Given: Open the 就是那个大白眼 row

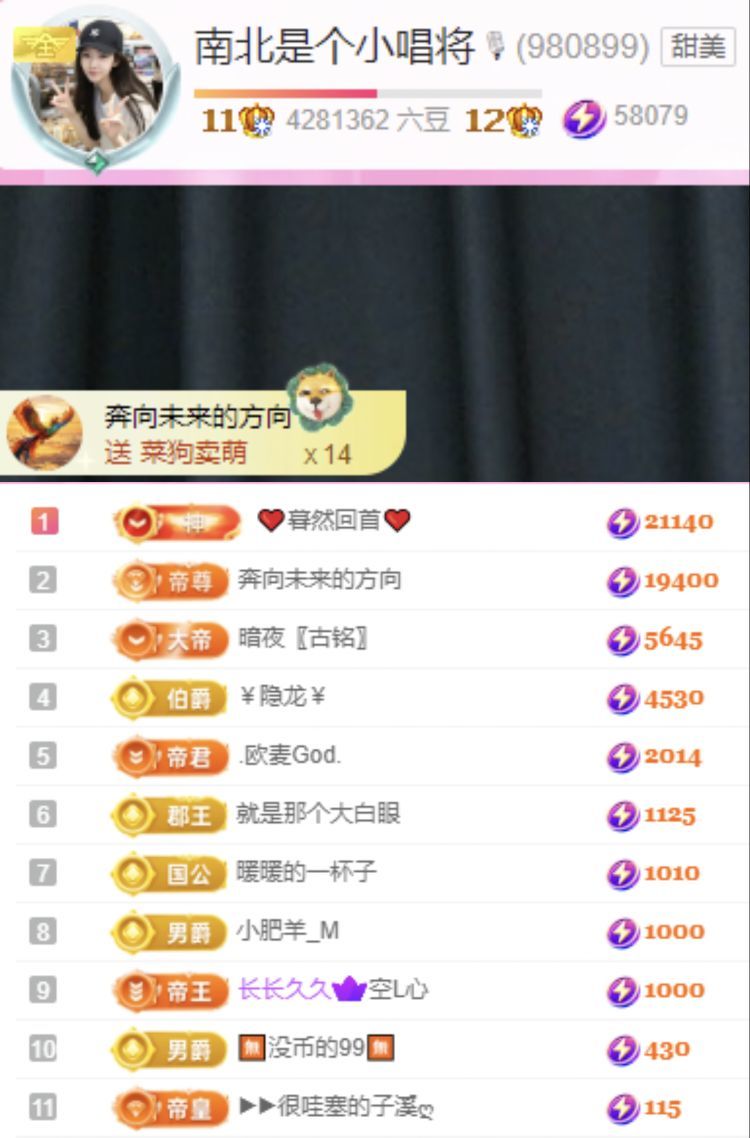Looking at the screenshot, I should (318, 814).
